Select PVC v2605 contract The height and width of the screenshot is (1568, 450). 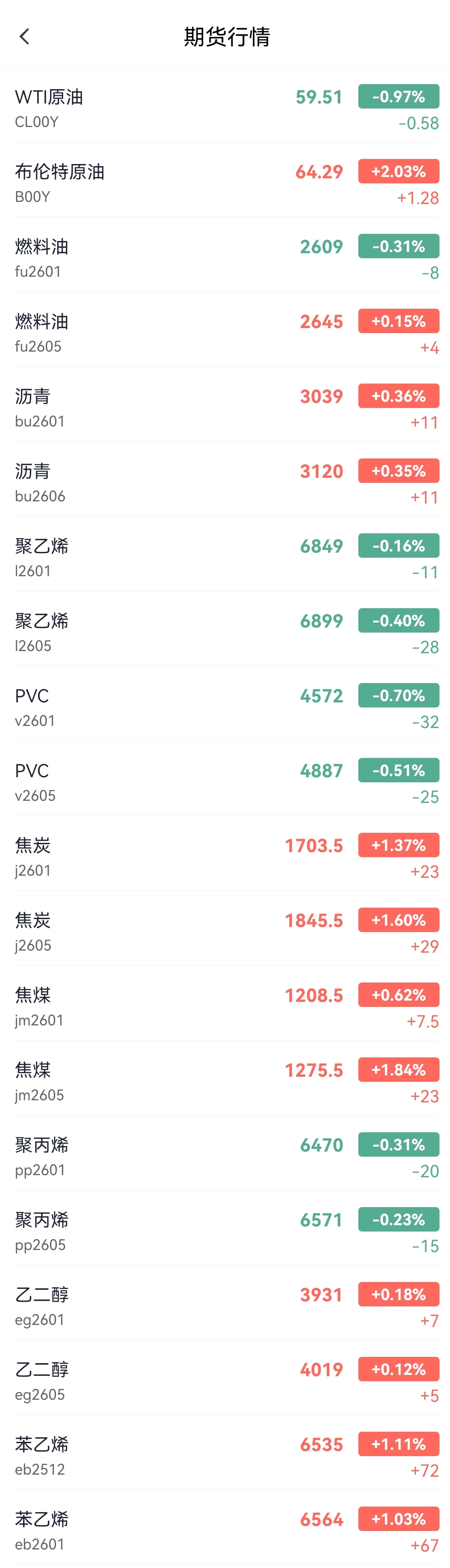(225, 781)
